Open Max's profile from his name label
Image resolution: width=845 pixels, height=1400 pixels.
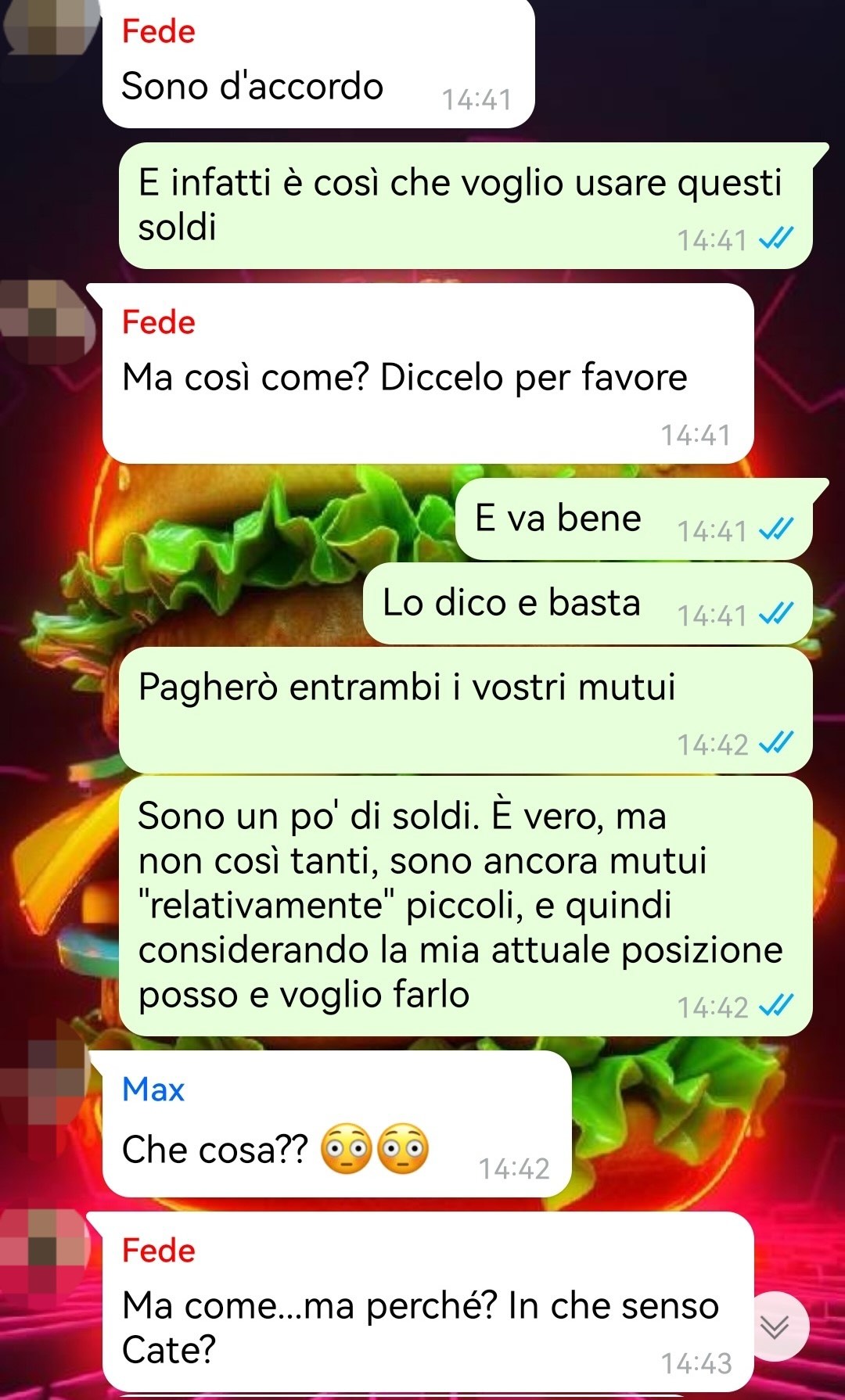tap(153, 1089)
